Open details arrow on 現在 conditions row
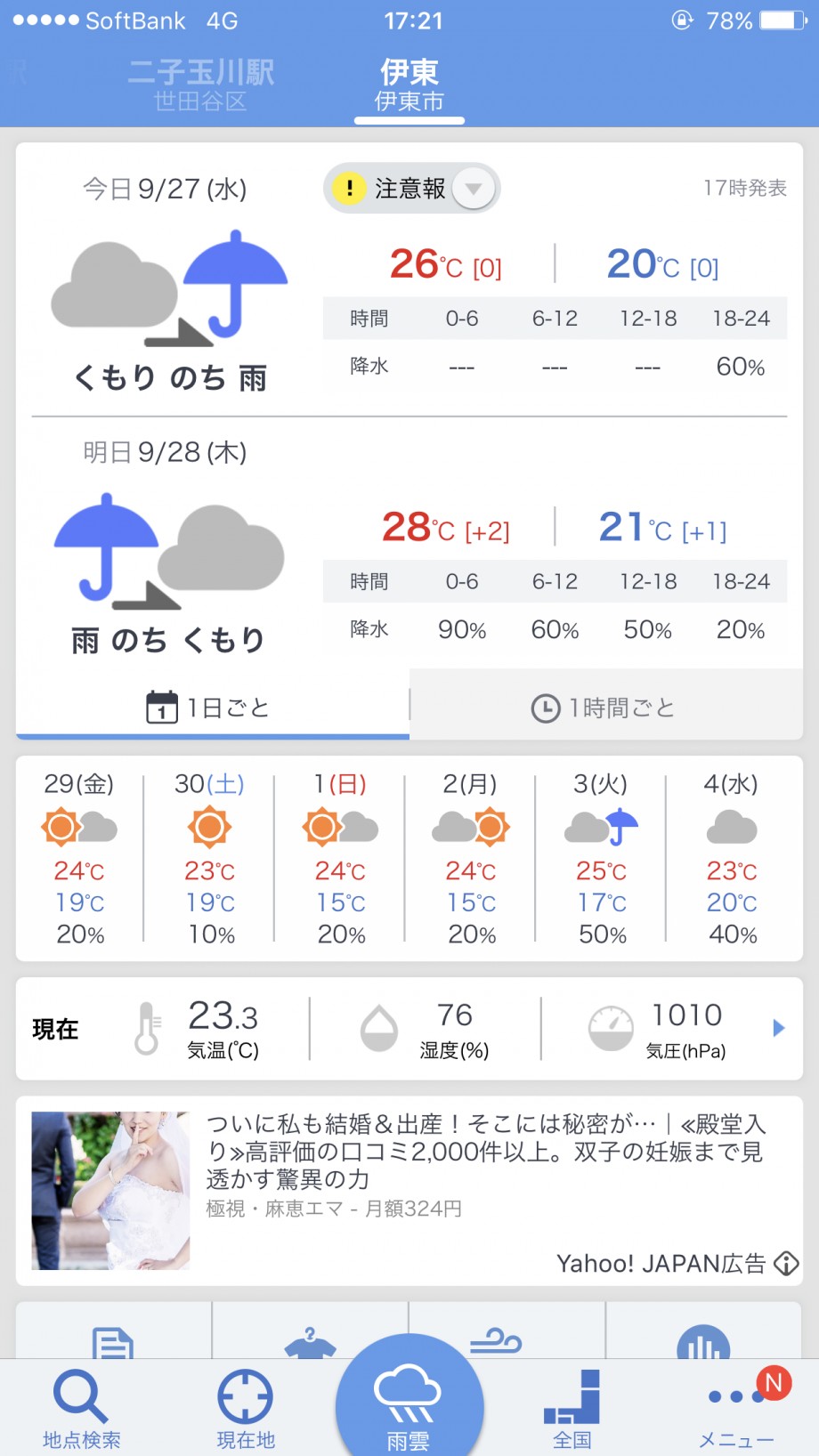This screenshot has width=819, height=1456. pyautogui.click(x=779, y=1028)
